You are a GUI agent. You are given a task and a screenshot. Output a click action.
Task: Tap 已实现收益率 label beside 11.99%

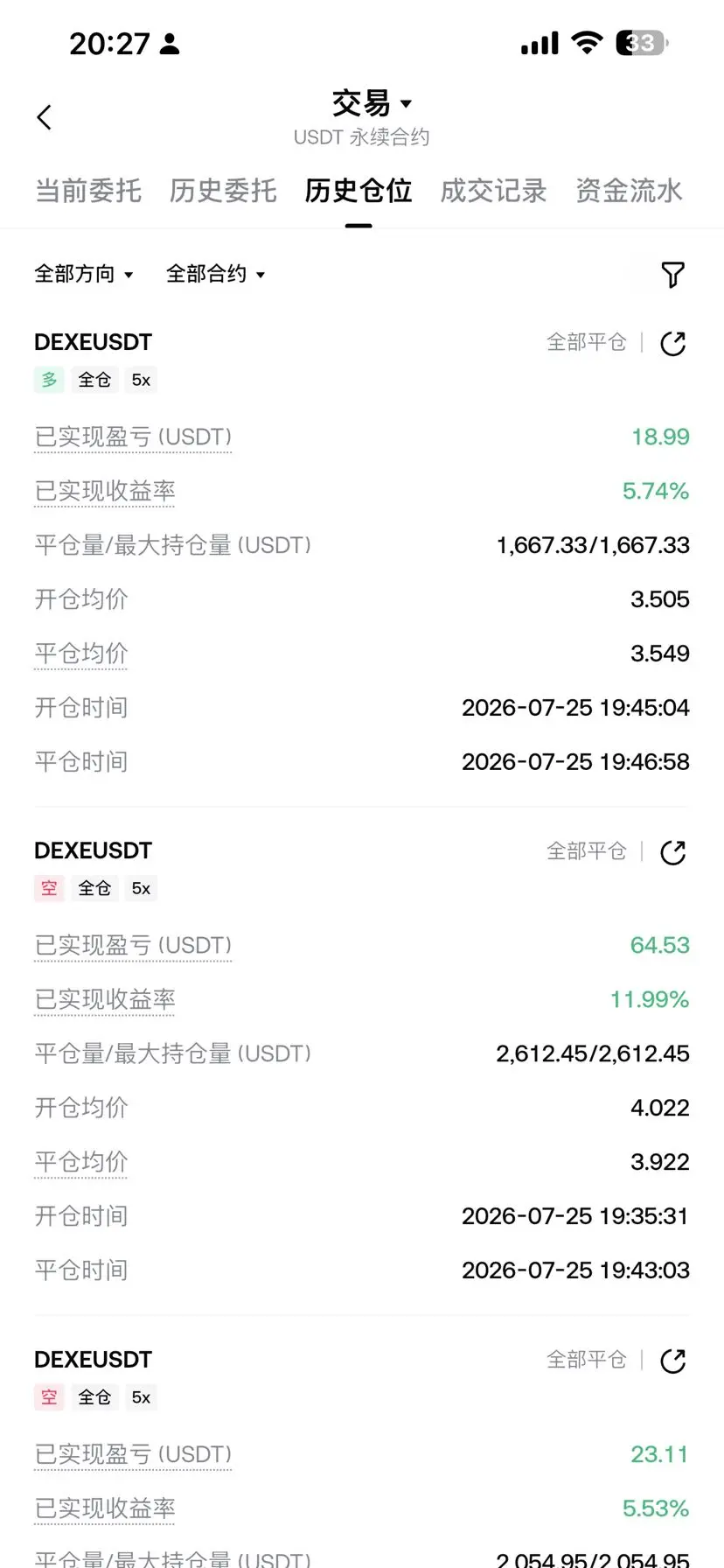[x=105, y=999]
